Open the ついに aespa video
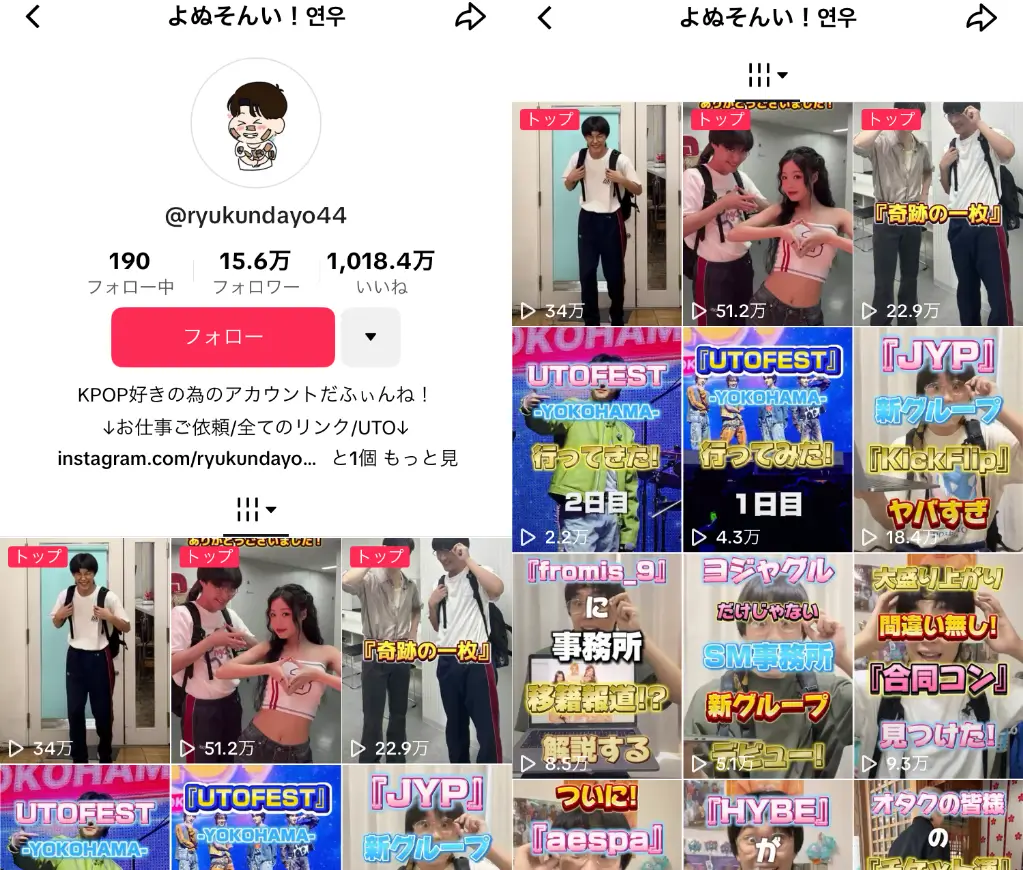 [597, 826]
